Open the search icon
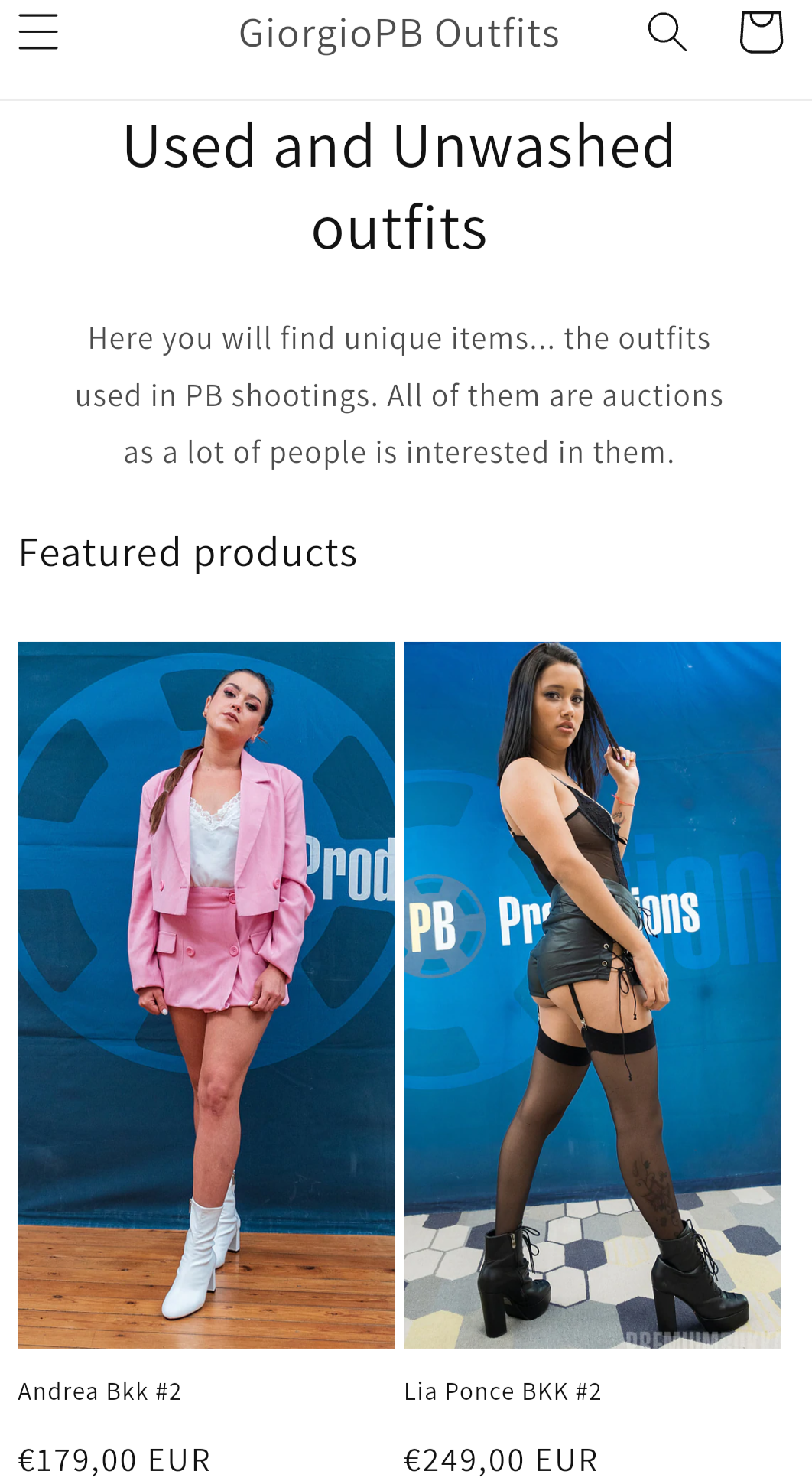Image resolution: width=812 pixels, height=1481 pixels. point(667,32)
